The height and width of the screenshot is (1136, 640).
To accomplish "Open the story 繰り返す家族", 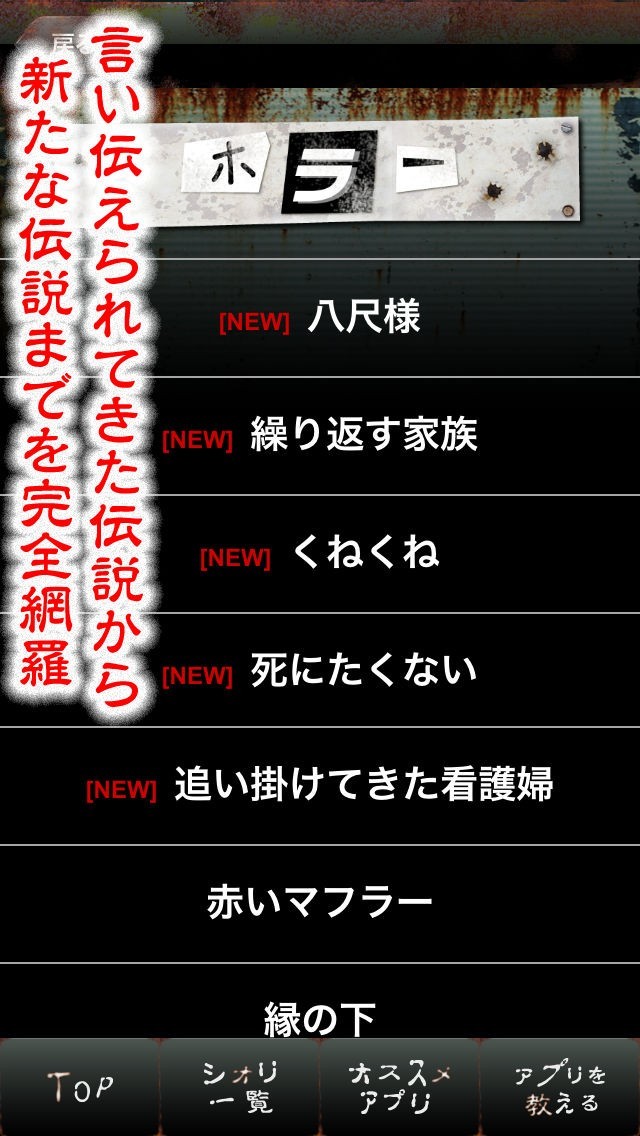I will pyautogui.click(x=363, y=436).
